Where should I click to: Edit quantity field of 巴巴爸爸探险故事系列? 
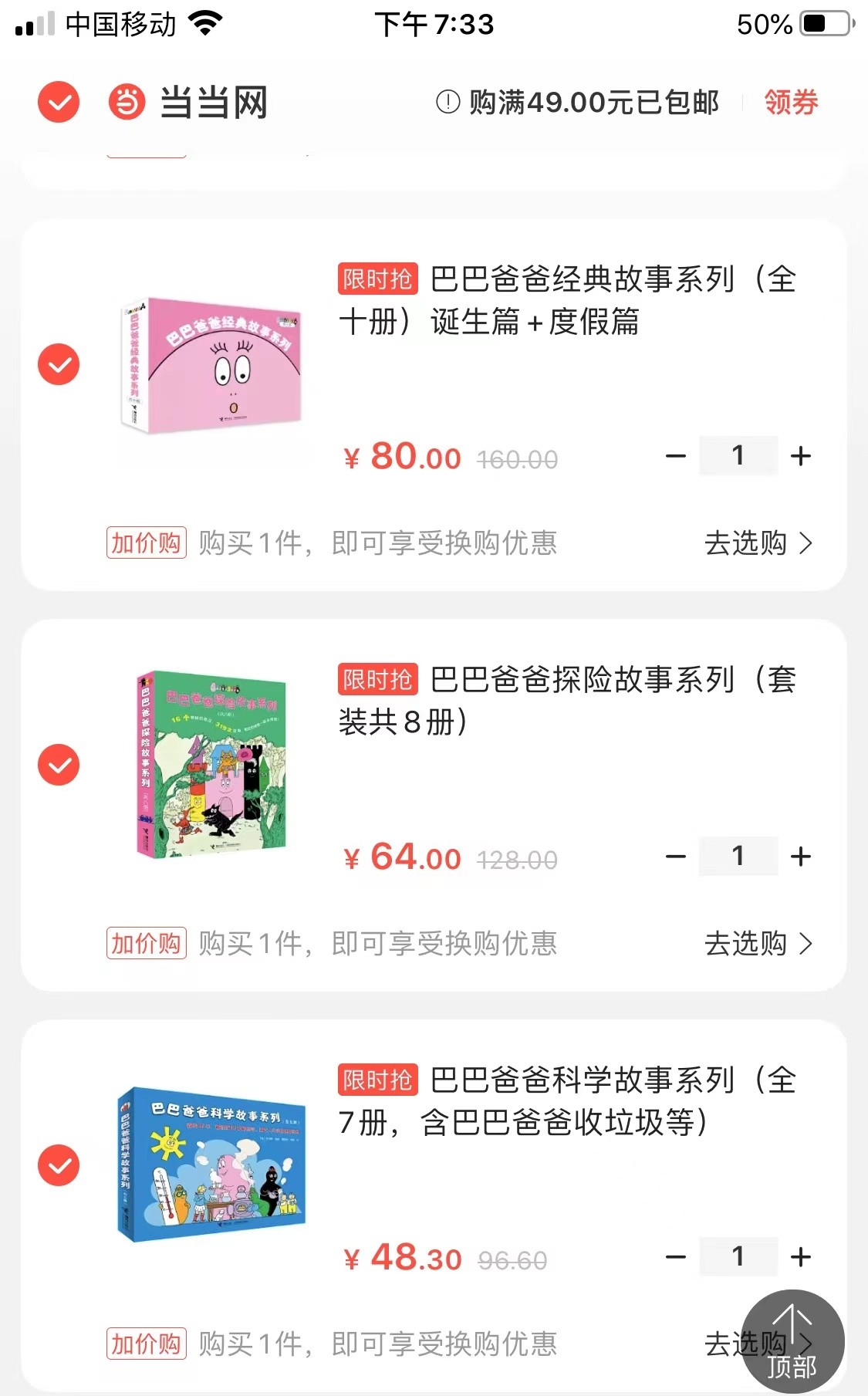[738, 857]
